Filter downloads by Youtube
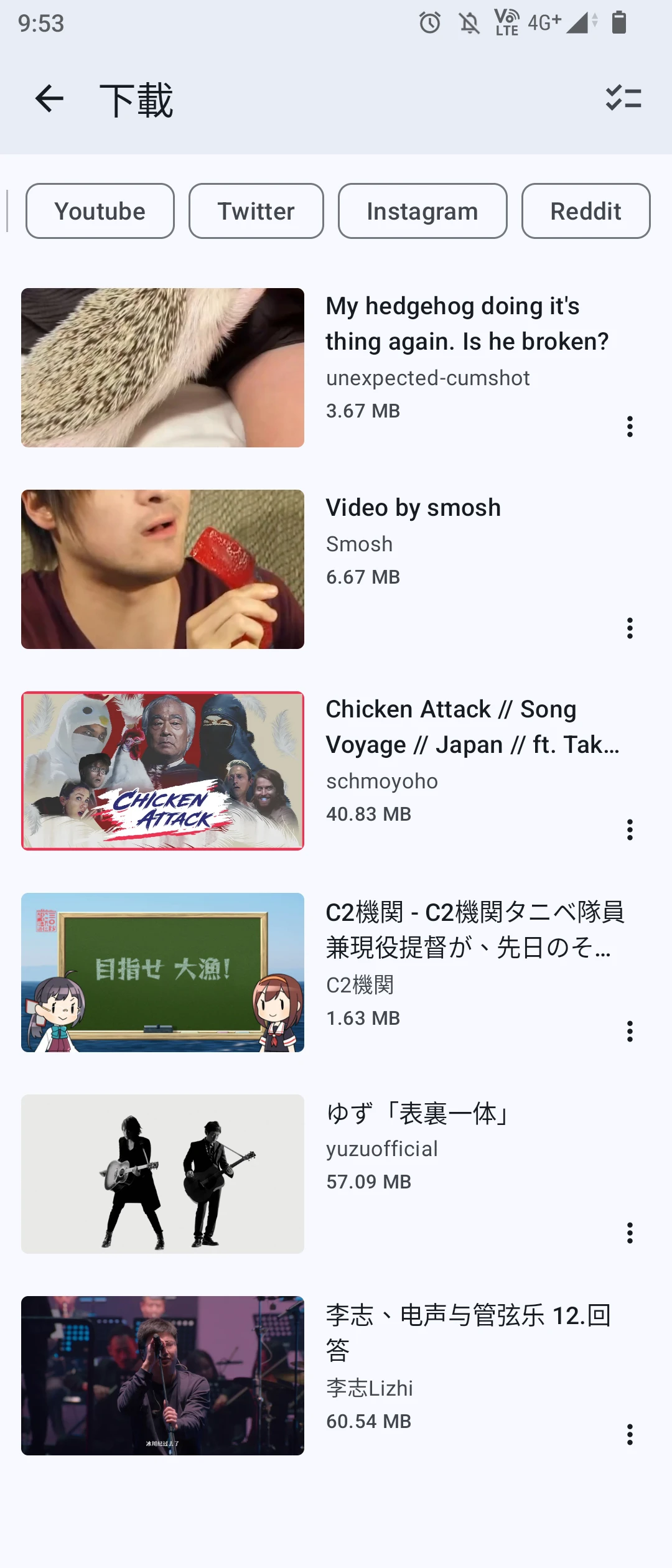This screenshot has height=1568, width=672. (100, 211)
